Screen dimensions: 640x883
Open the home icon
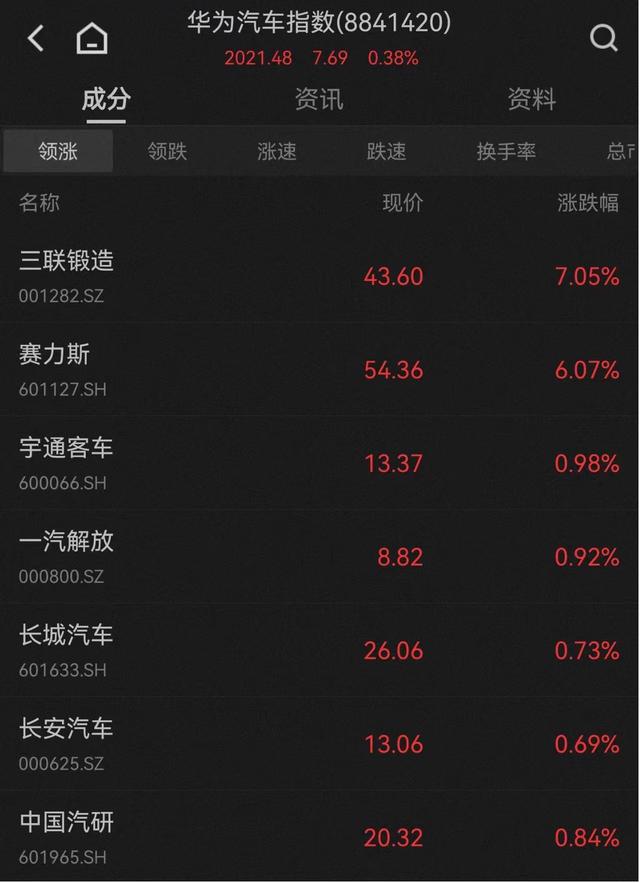[92, 39]
